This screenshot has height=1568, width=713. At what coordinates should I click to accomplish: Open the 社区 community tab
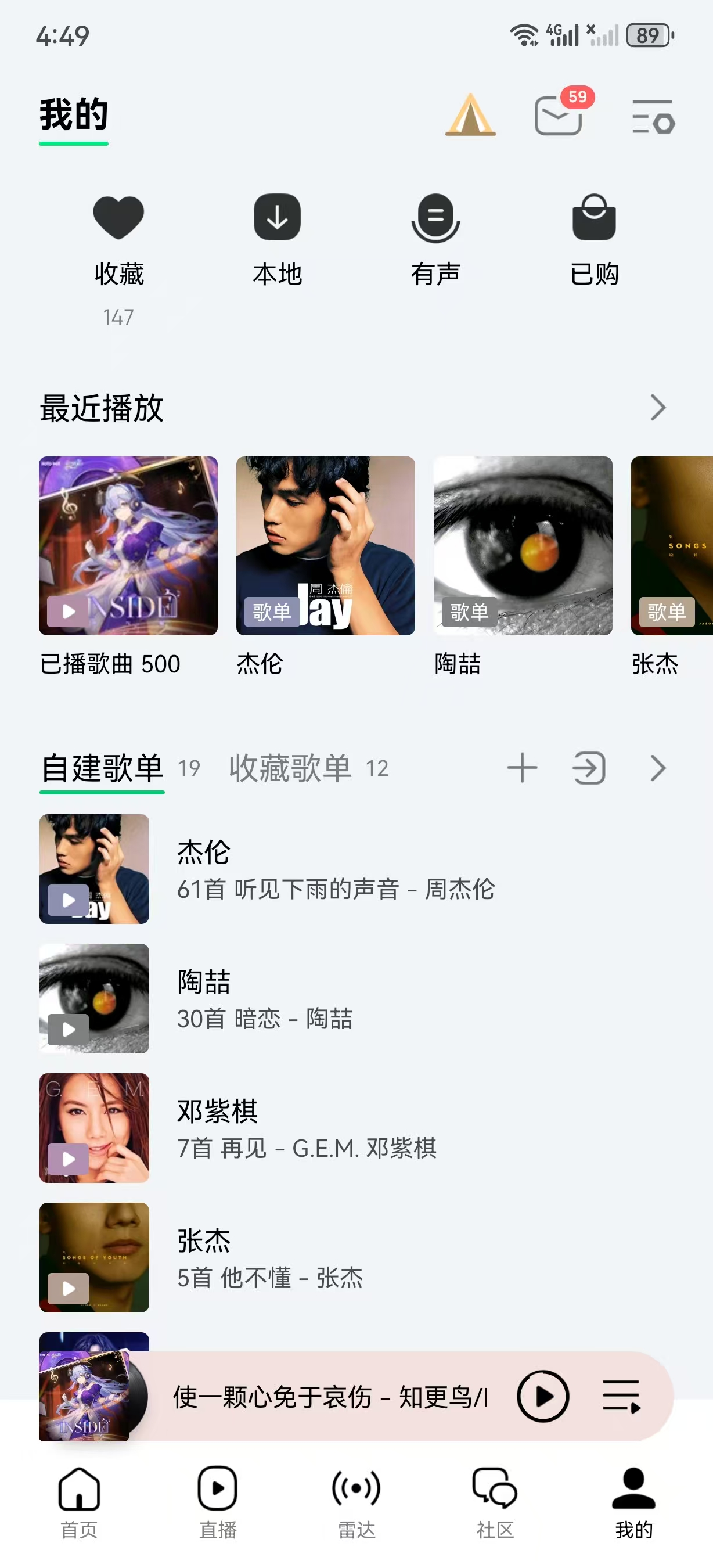(495, 1501)
